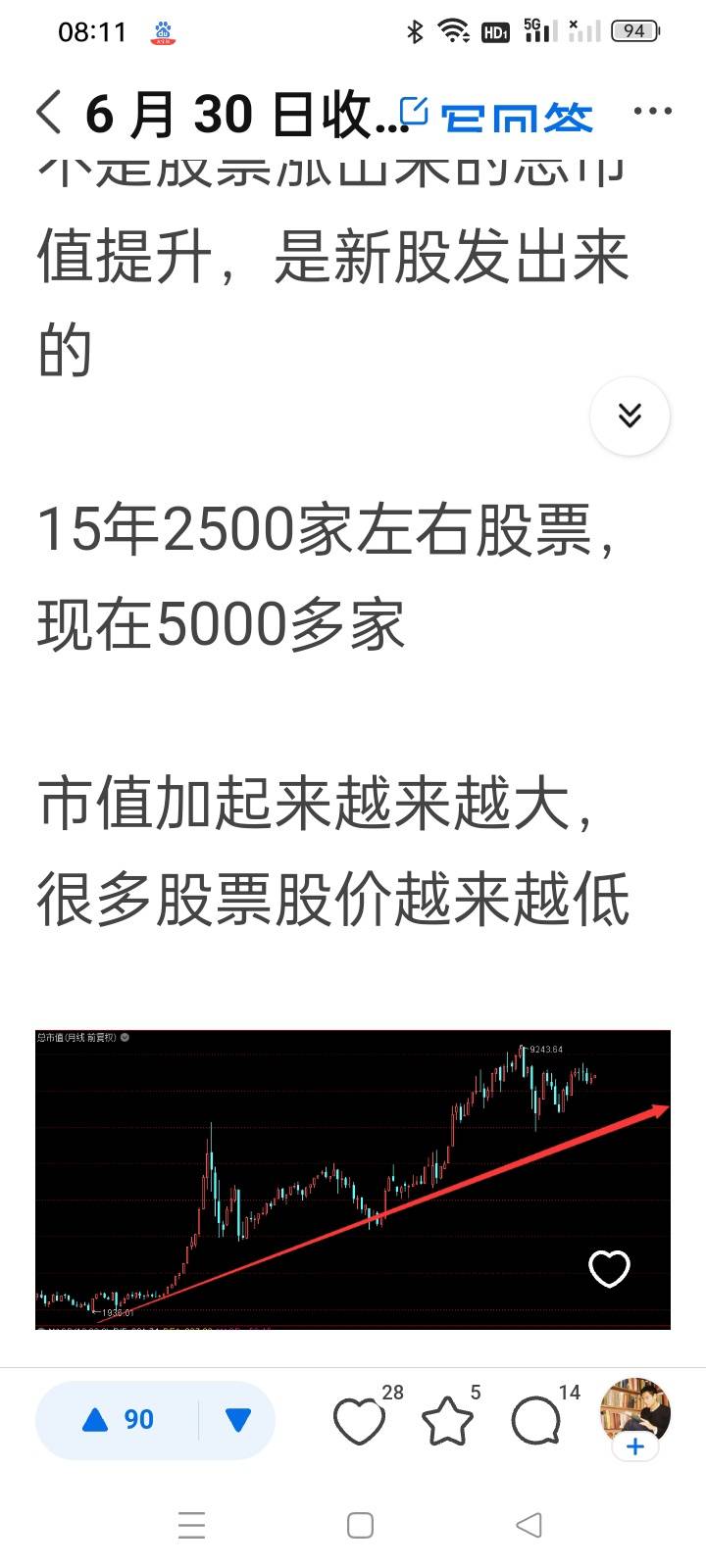
Task: Tap the double-chevron jump button
Action: click(630, 416)
